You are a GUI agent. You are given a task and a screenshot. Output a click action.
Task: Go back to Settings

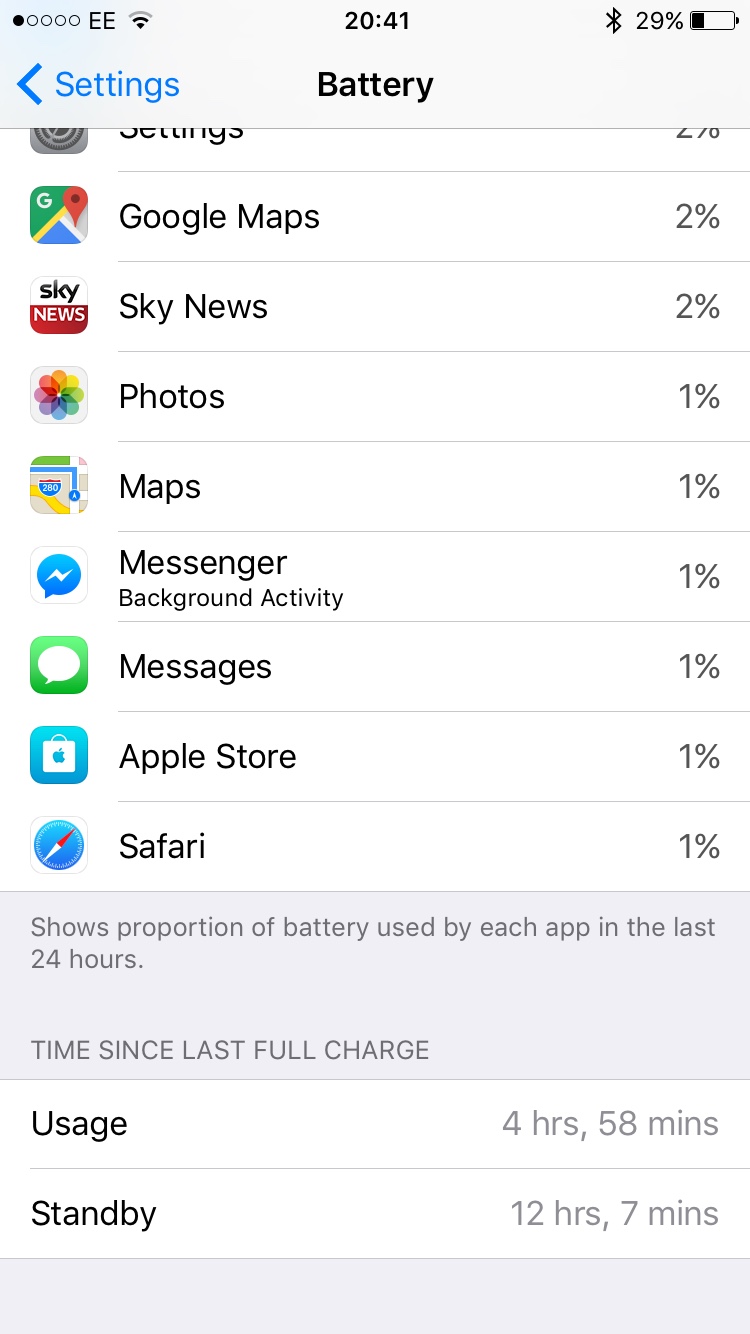[98, 85]
